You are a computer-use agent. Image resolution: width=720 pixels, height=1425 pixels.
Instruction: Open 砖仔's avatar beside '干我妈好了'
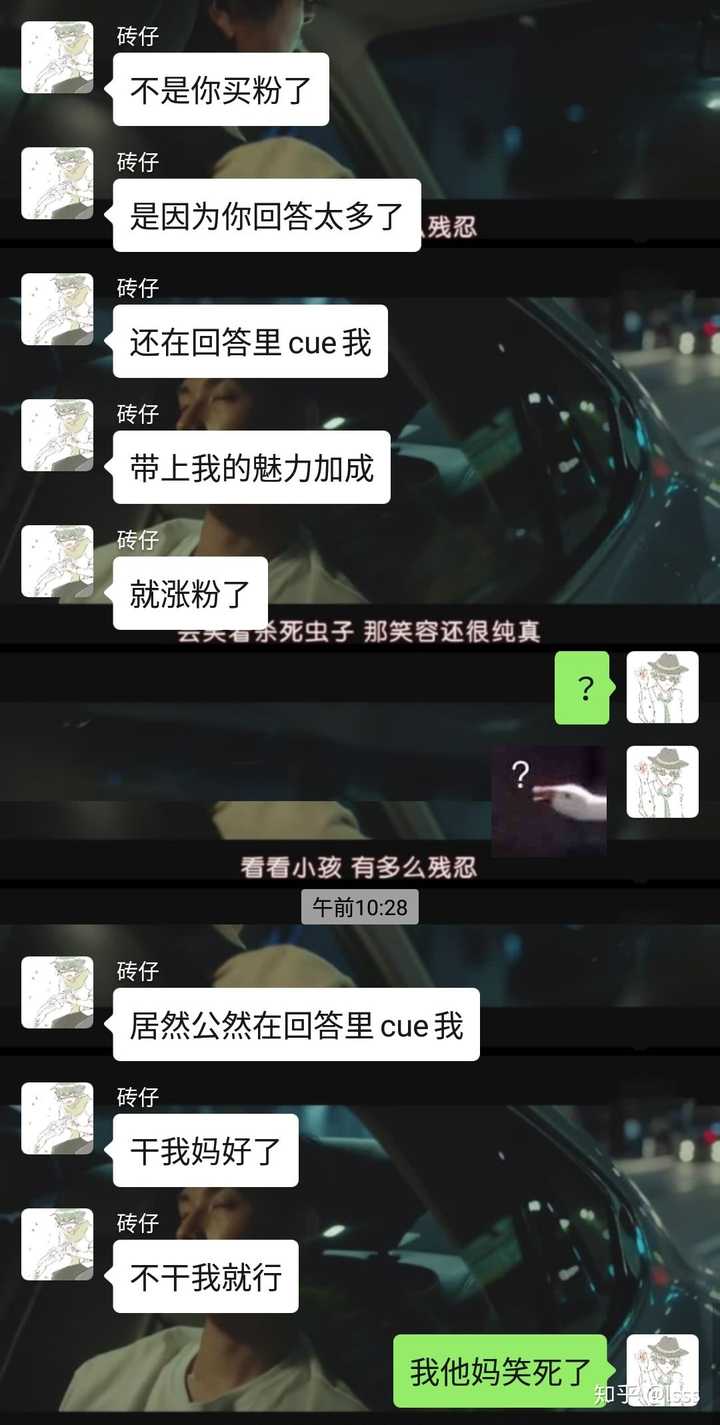pos(57,1118)
